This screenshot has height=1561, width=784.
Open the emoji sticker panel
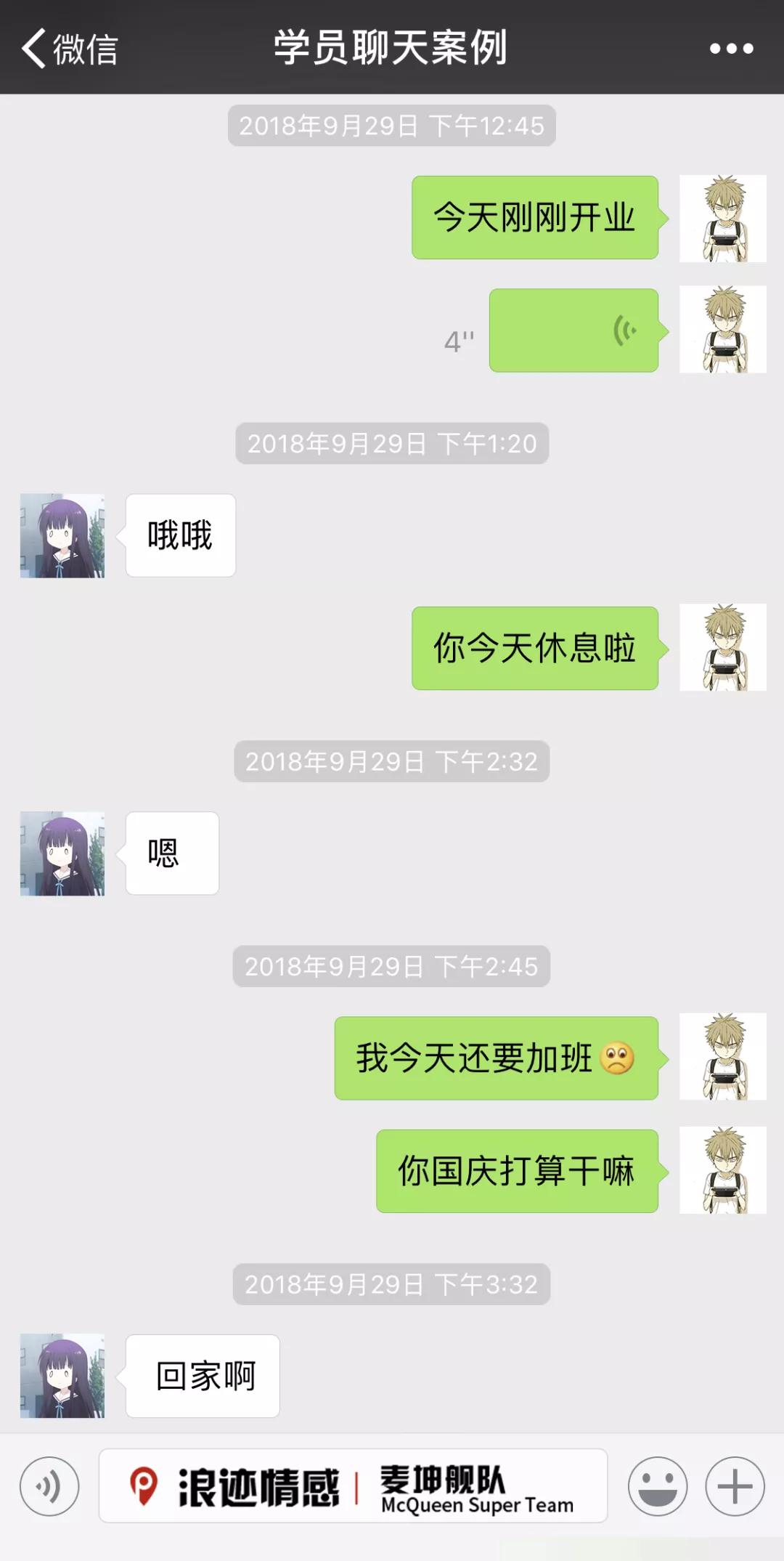coord(658,1486)
